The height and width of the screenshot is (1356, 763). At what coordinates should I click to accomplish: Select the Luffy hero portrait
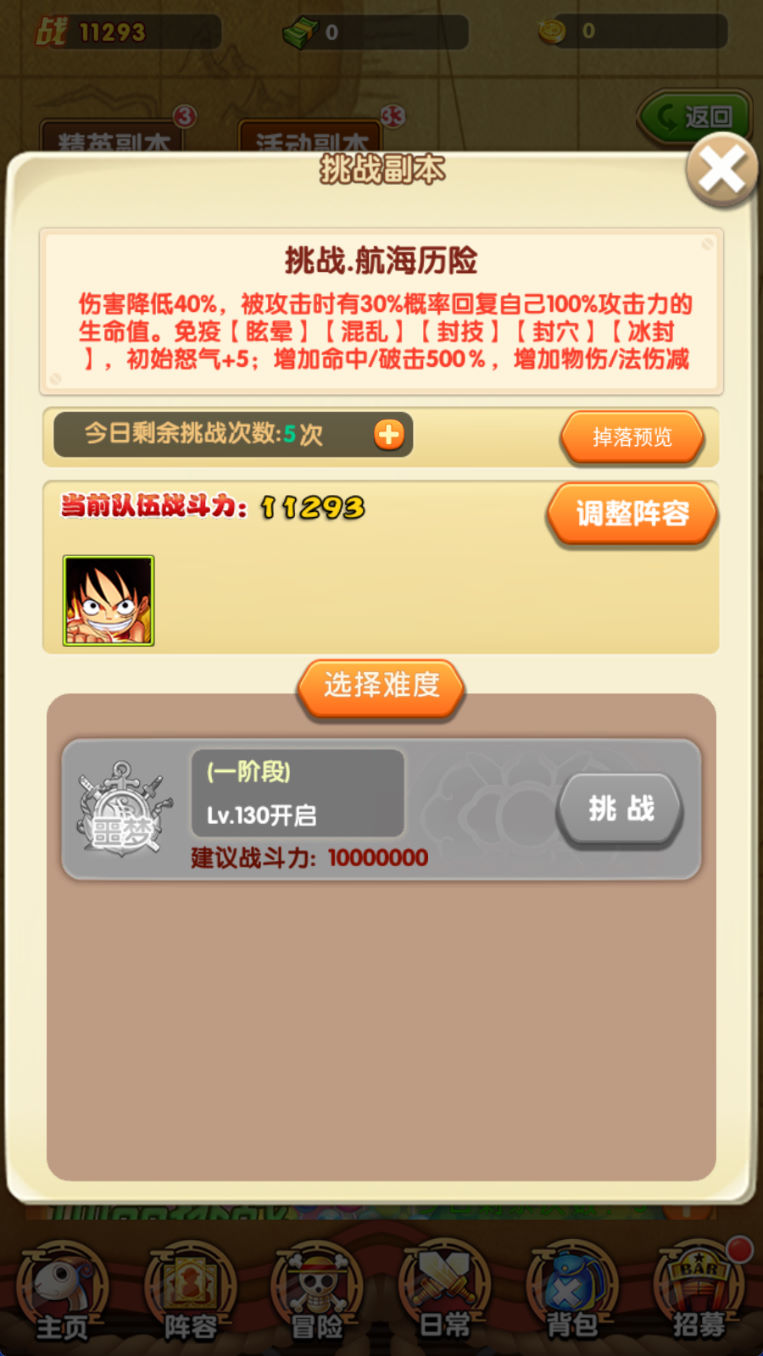pos(109,600)
